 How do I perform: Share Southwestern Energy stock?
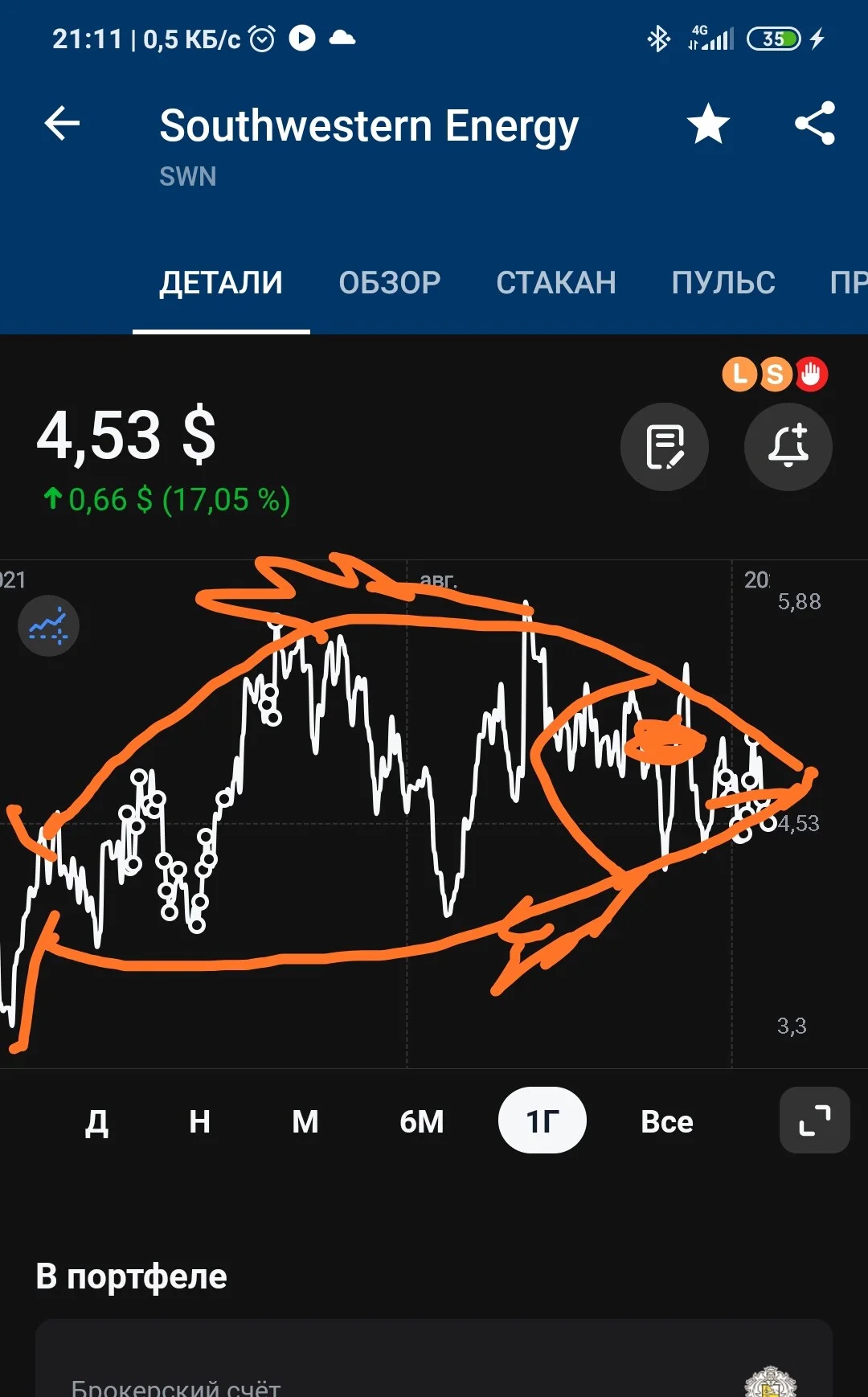tap(815, 124)
